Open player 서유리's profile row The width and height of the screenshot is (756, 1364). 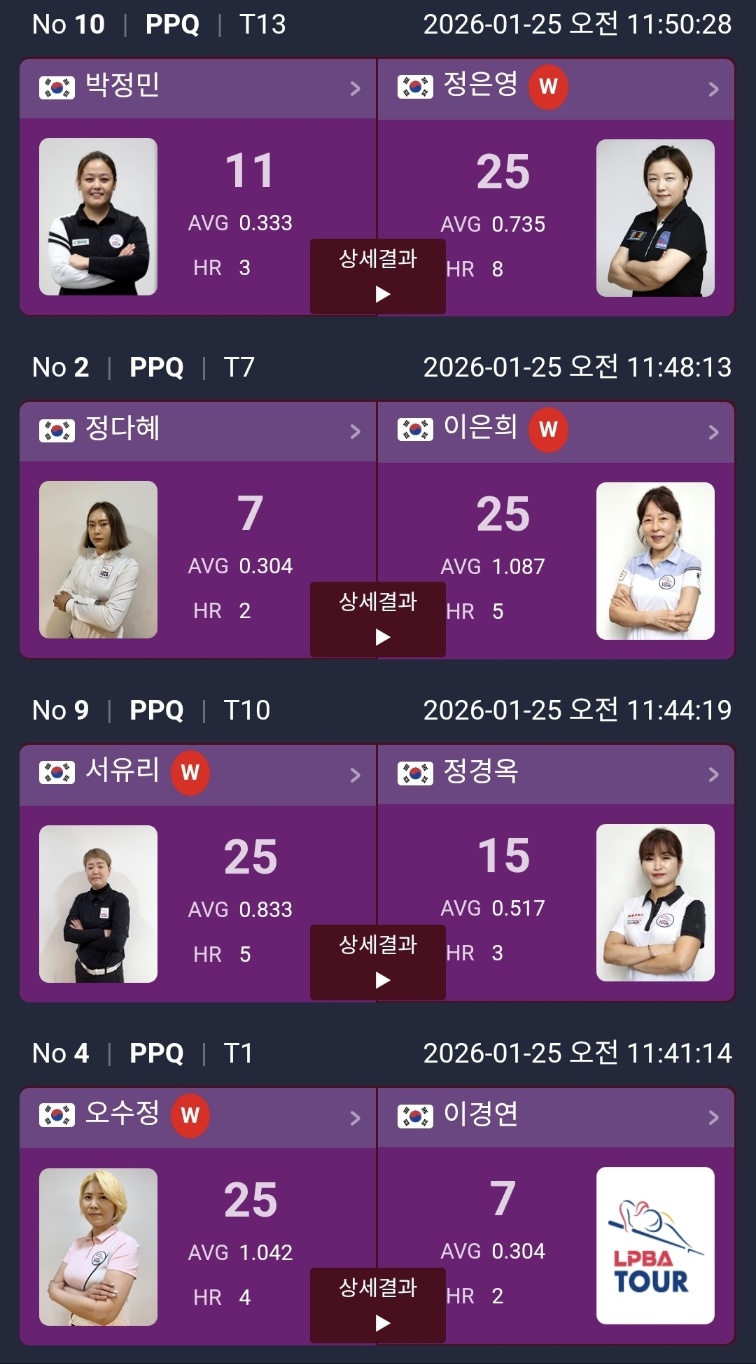point(198,774)
